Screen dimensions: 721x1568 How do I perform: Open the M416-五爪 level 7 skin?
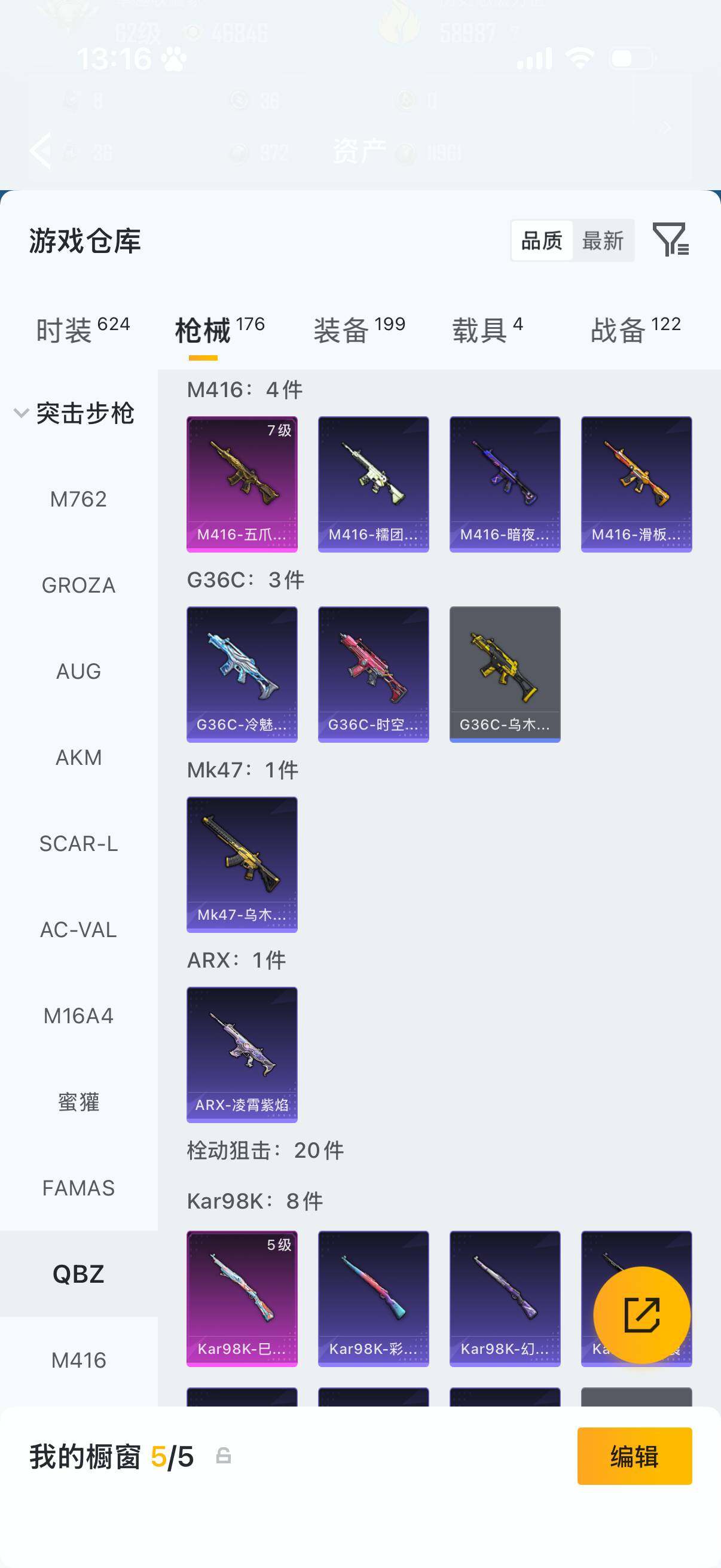(242, 484)
